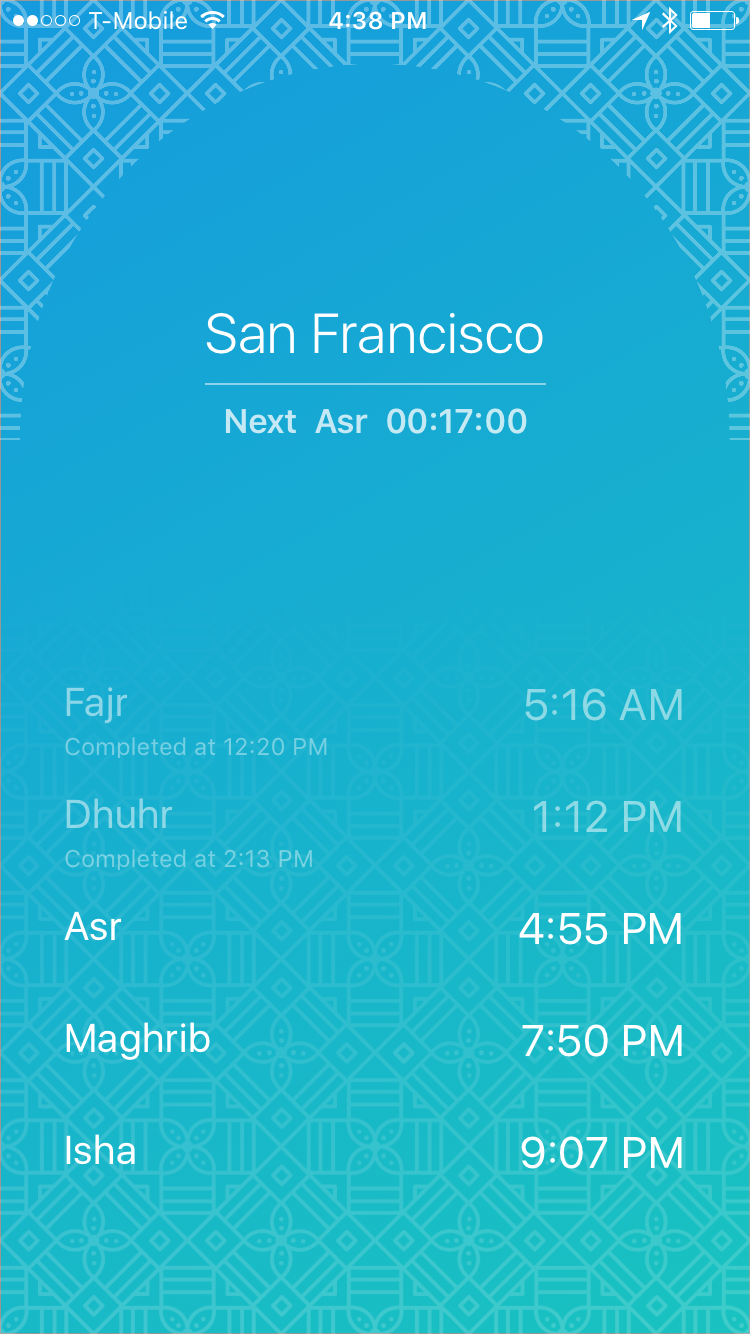
Task: Tap the Next Asr countdown timer
Action: pos(375,421)
